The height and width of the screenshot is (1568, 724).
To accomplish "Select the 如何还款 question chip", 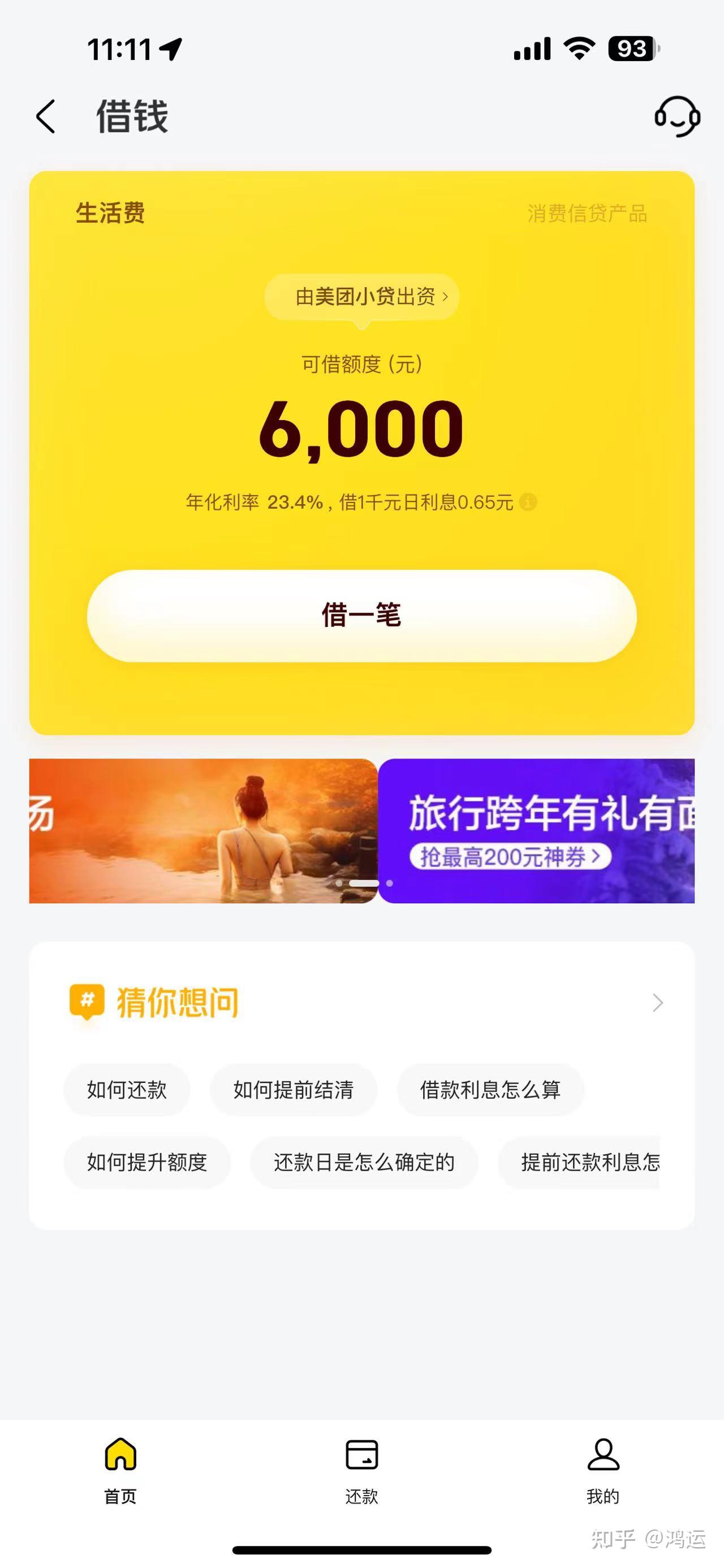I will point(127,1090).
